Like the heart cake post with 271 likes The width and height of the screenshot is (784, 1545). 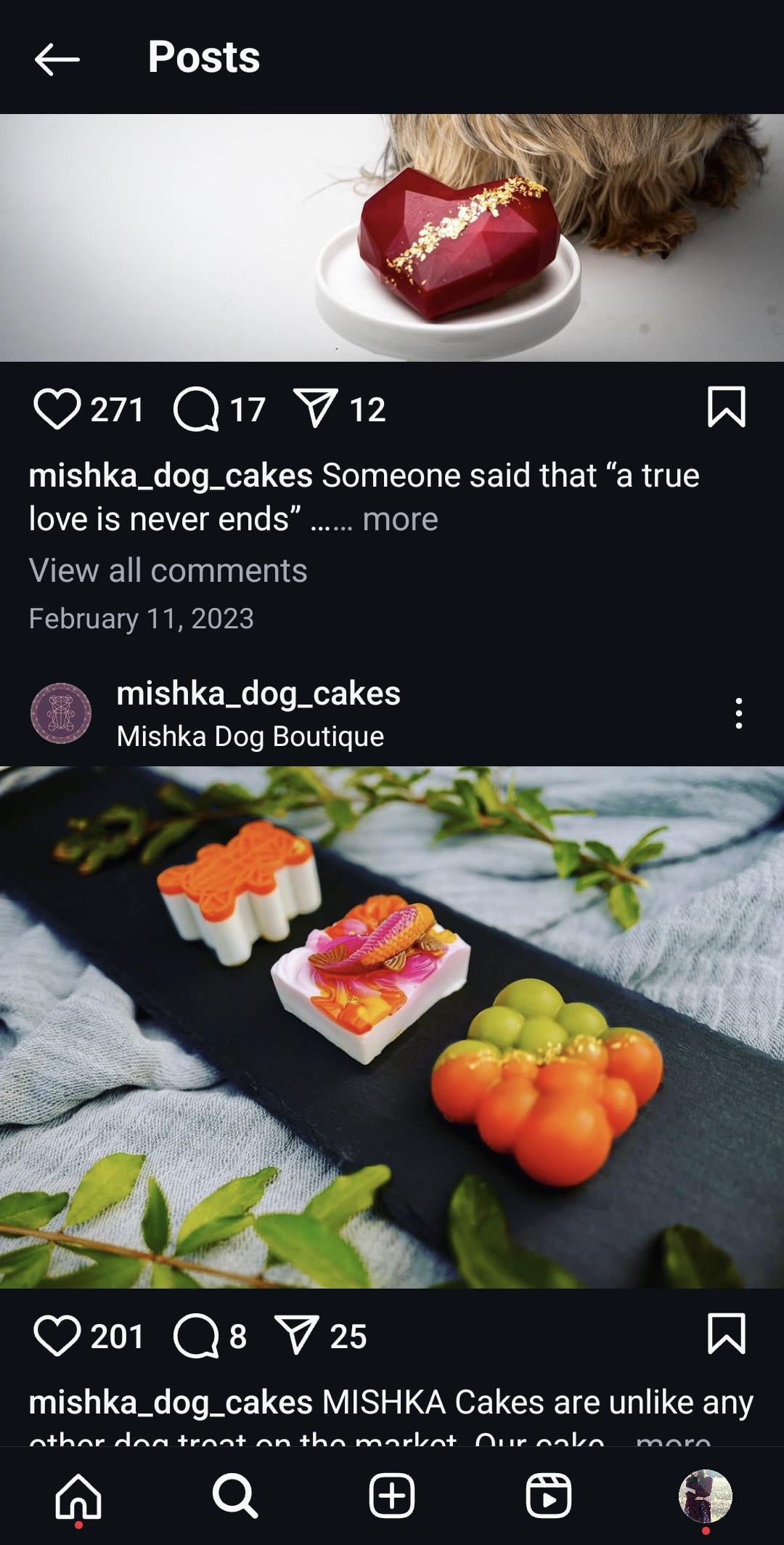point(57,409)
